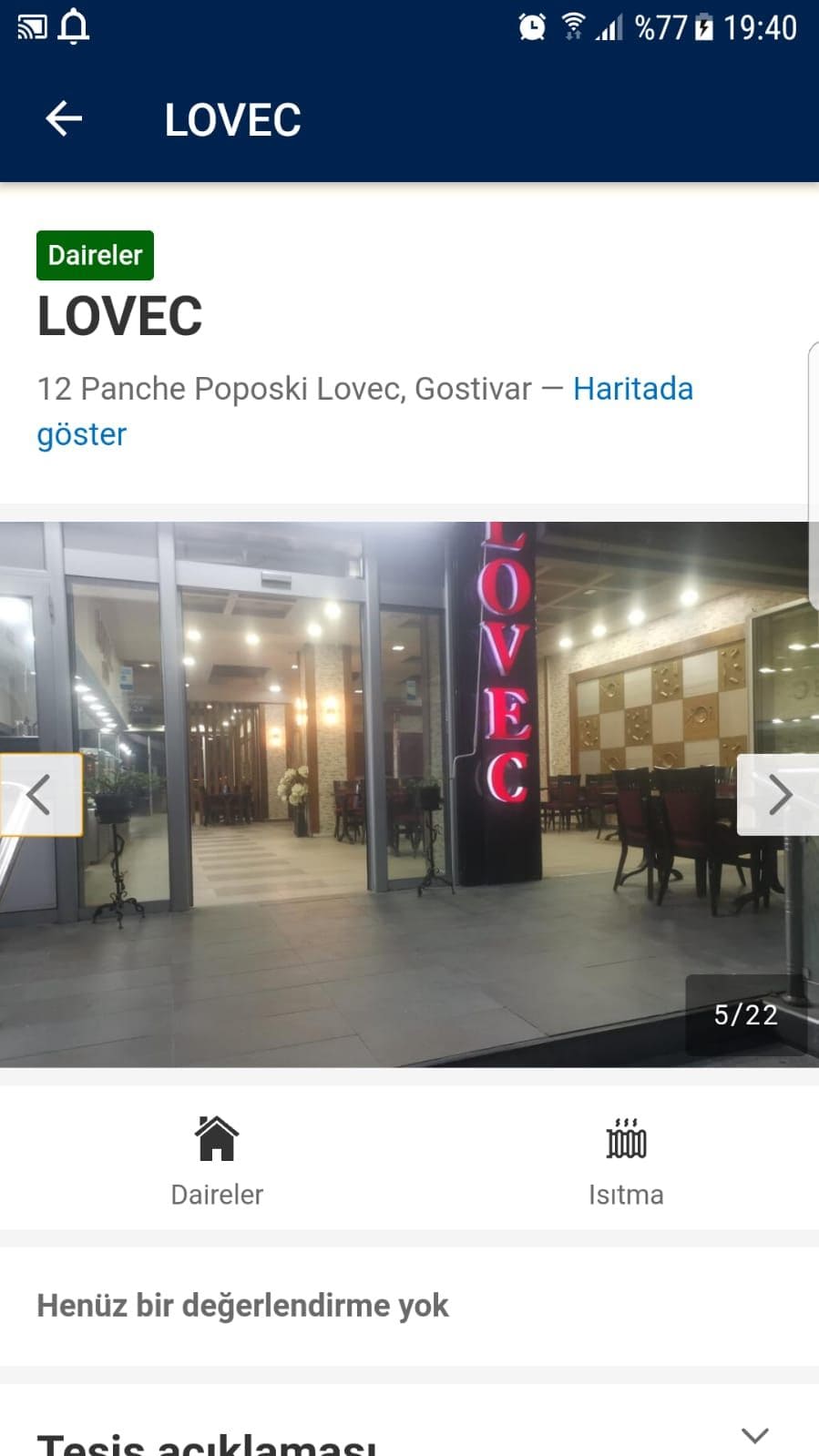Screen dimensions: 819x1456
Task: Show the previous gallery photo
Action: (x=39, y=795)
